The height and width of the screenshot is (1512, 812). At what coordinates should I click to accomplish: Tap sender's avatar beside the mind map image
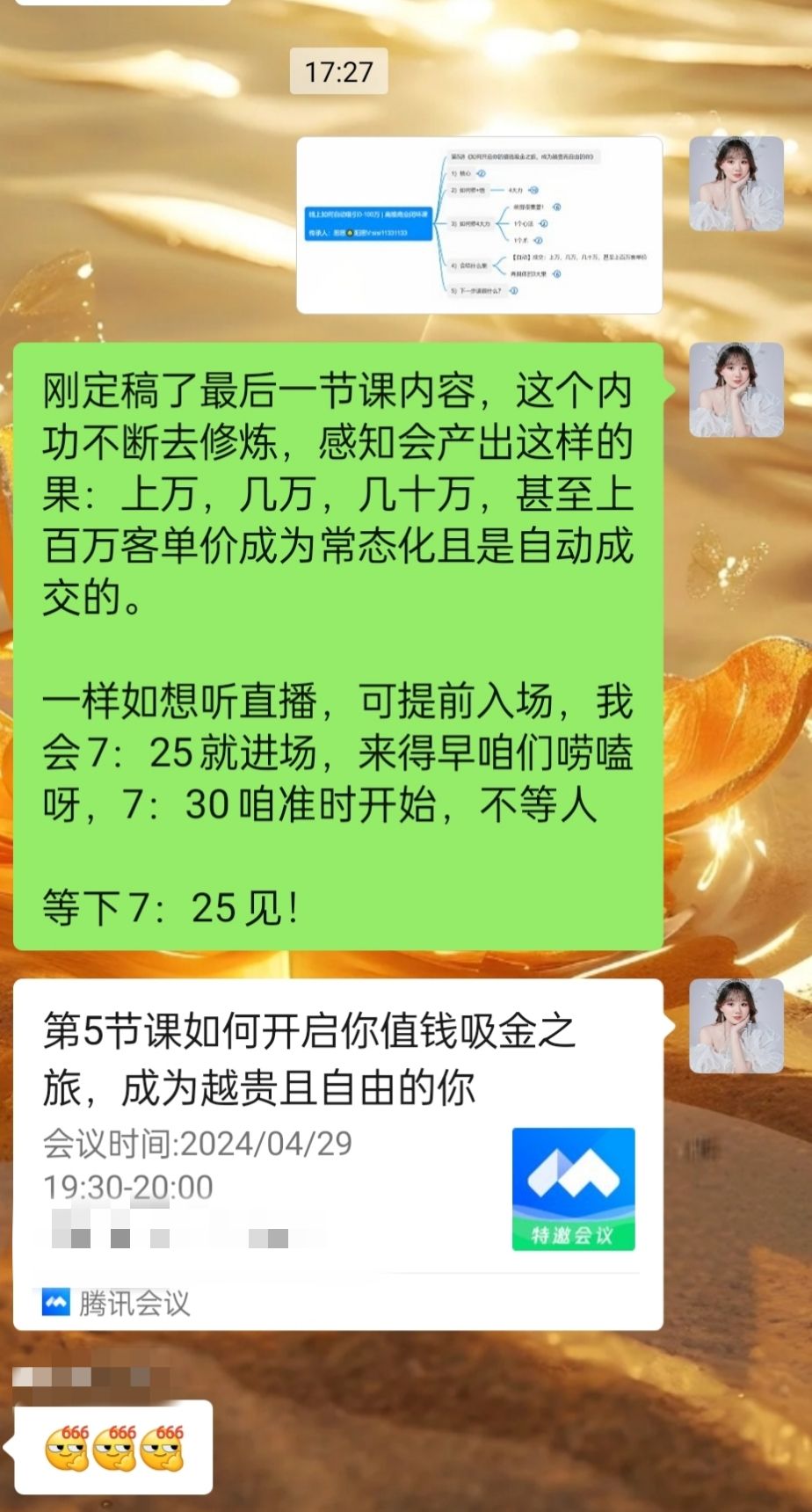pos(736,184)
